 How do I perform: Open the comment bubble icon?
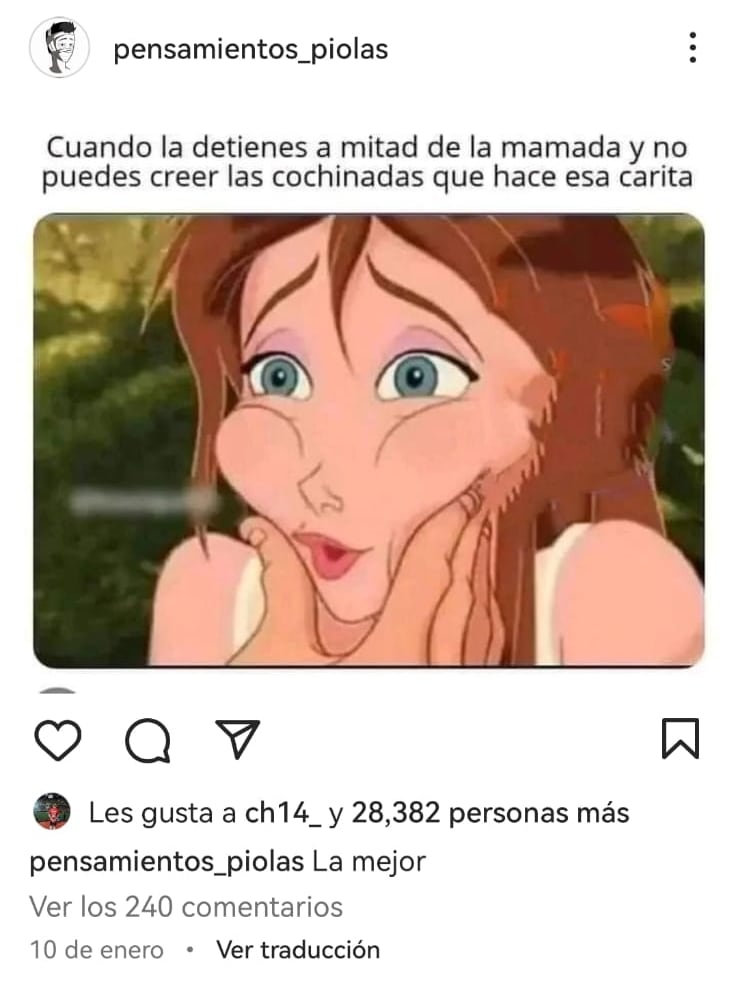tap(147, 741)
